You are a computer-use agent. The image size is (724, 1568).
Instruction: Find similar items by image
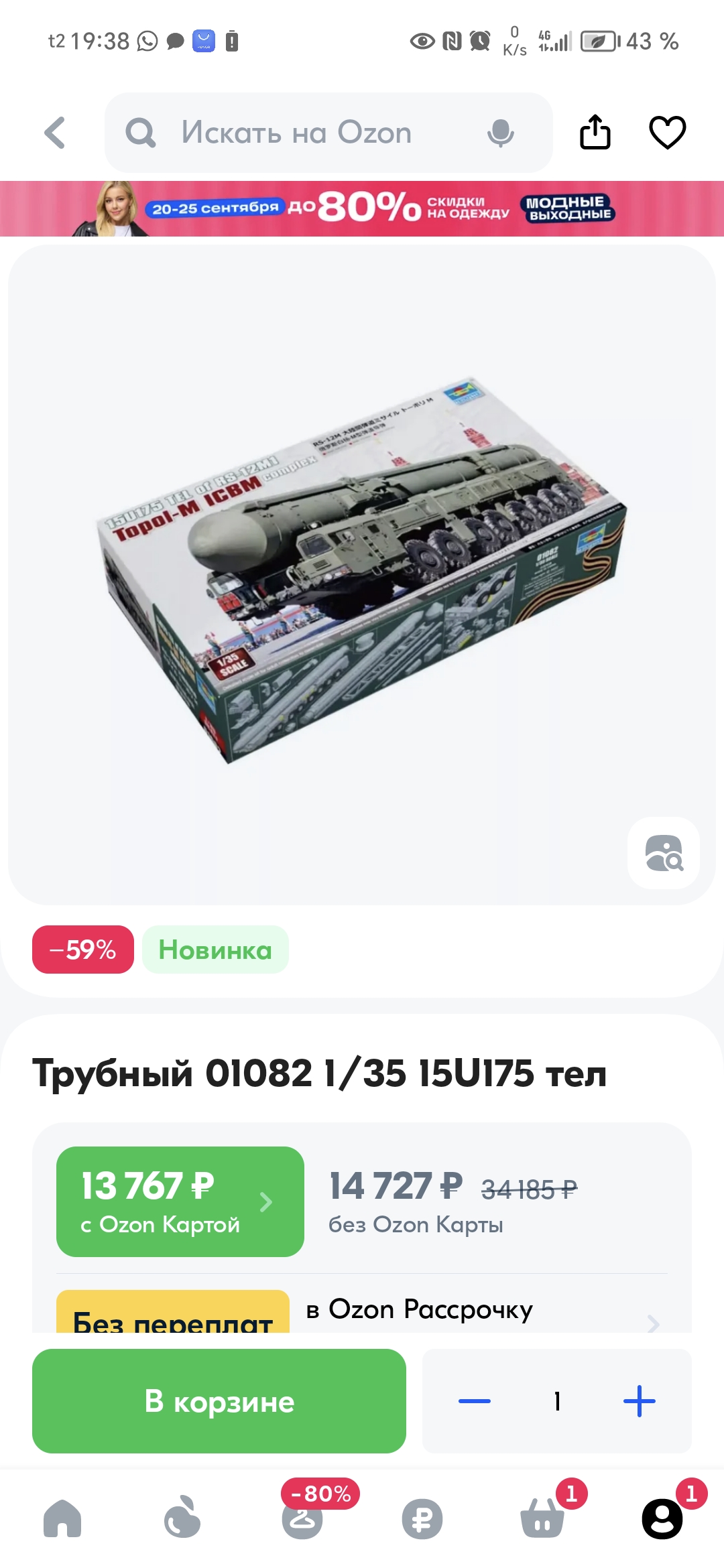pos(663,853)
